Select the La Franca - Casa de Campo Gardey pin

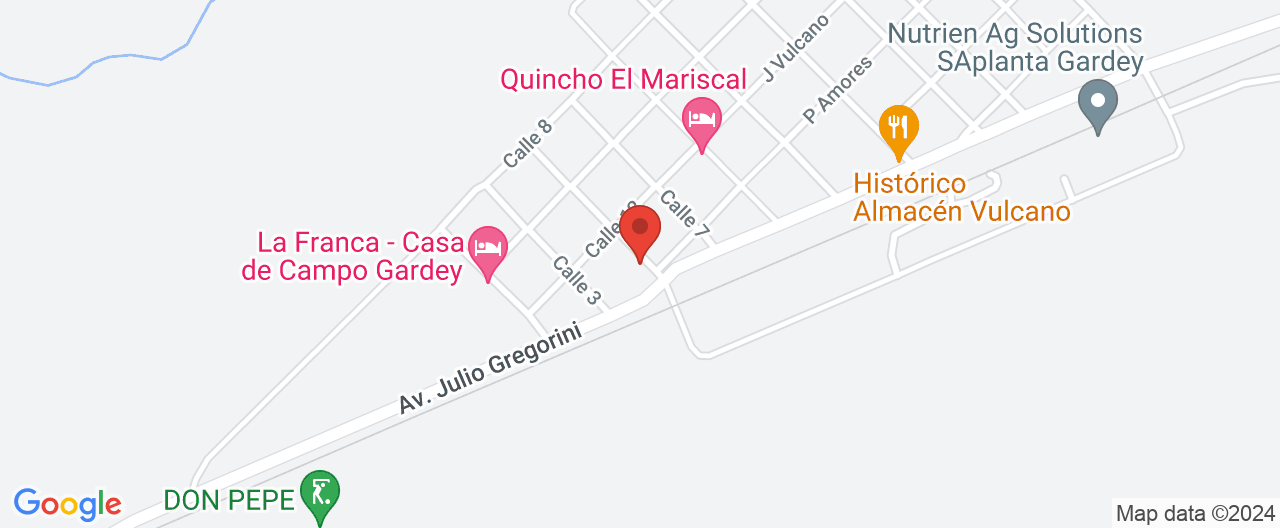click(x=488, y=247)
